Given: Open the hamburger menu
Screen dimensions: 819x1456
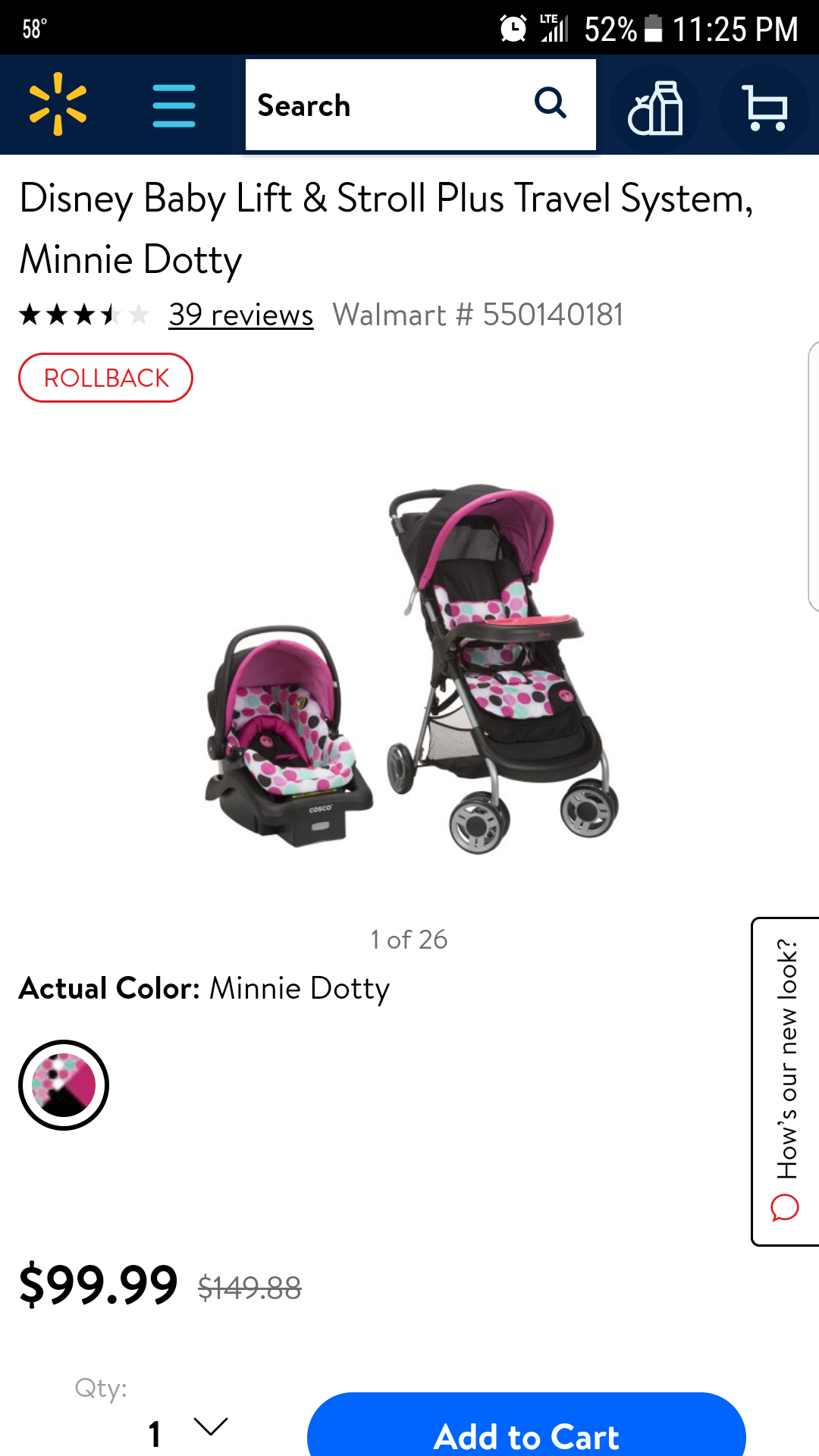Looking at the screenshot, I should (174, 105).
